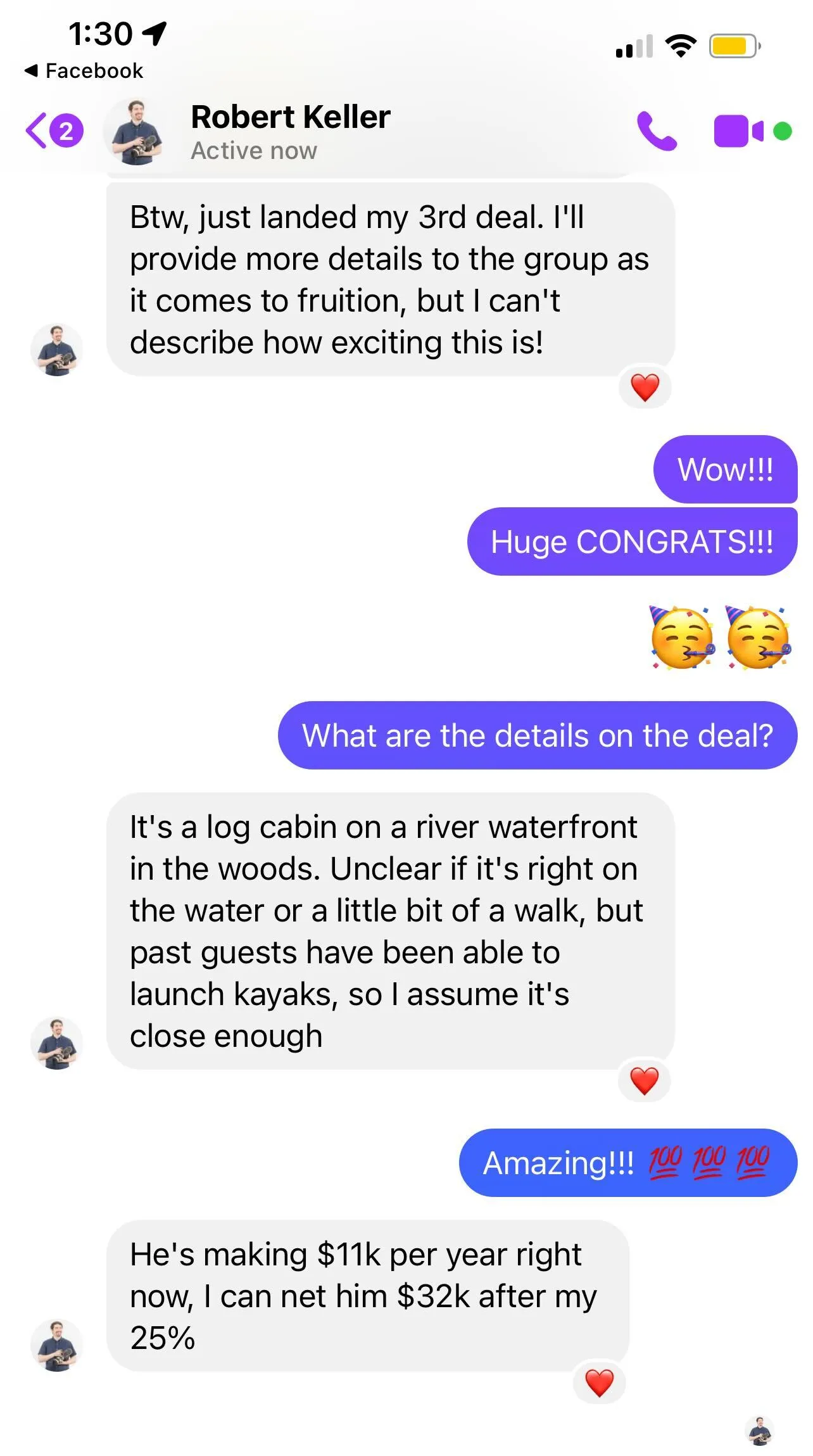Screen dimensions: 813x1456
Task: Tap the heart reaction on the 3rd deal message
Action: point(645,387)
